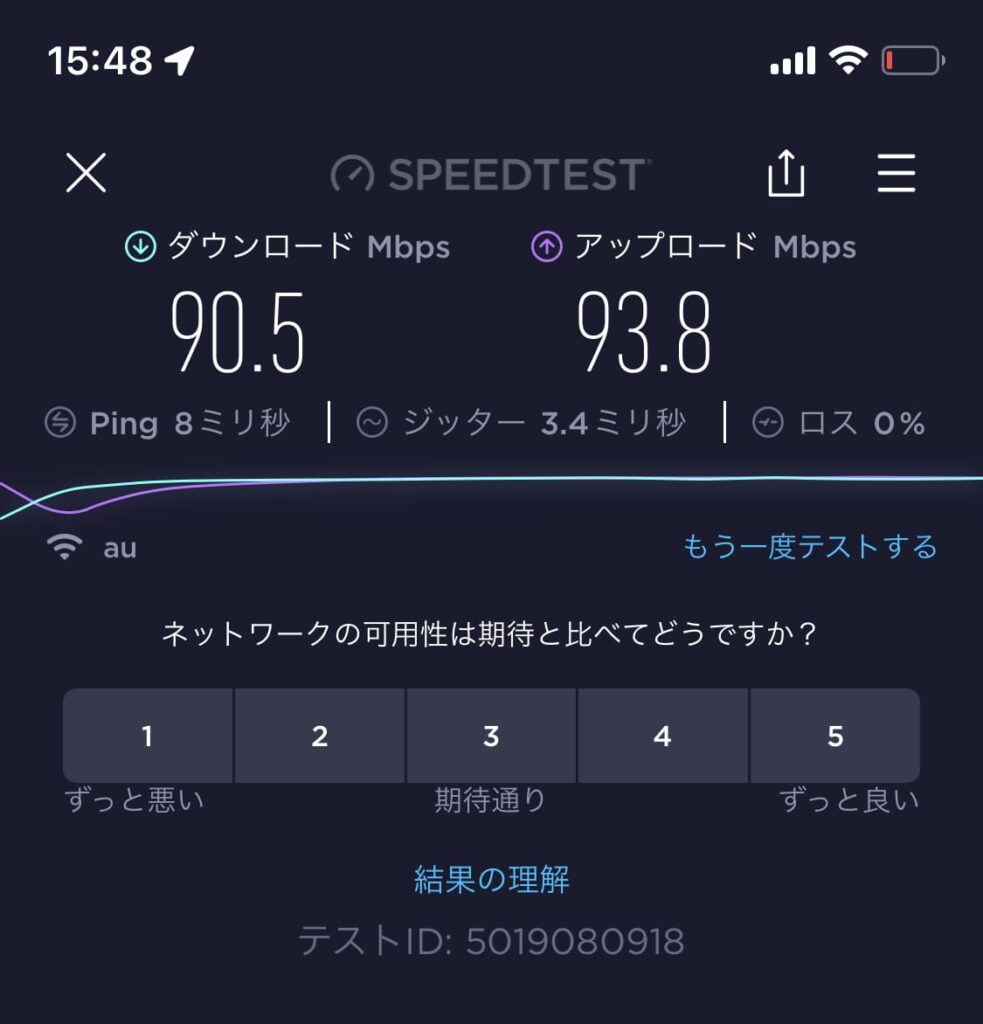Open the 結果の理解 link
This screenshot has height=1024, width=983.
click(491, 880)
